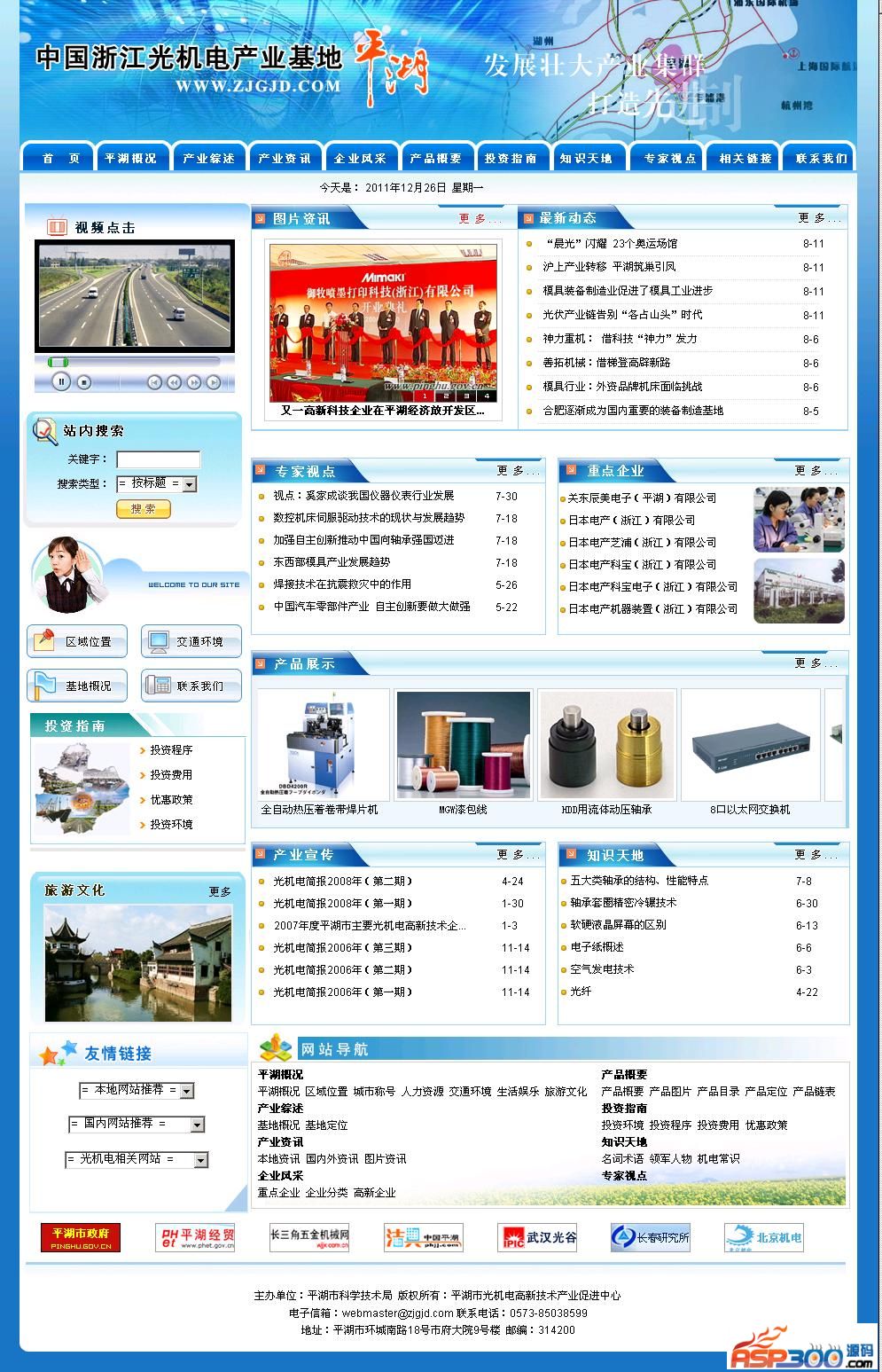Open 轴承套圈精密冷辗技术 article
This screenshot has width=882, height=1372.
pyautogui.click(x=623, y=903)
